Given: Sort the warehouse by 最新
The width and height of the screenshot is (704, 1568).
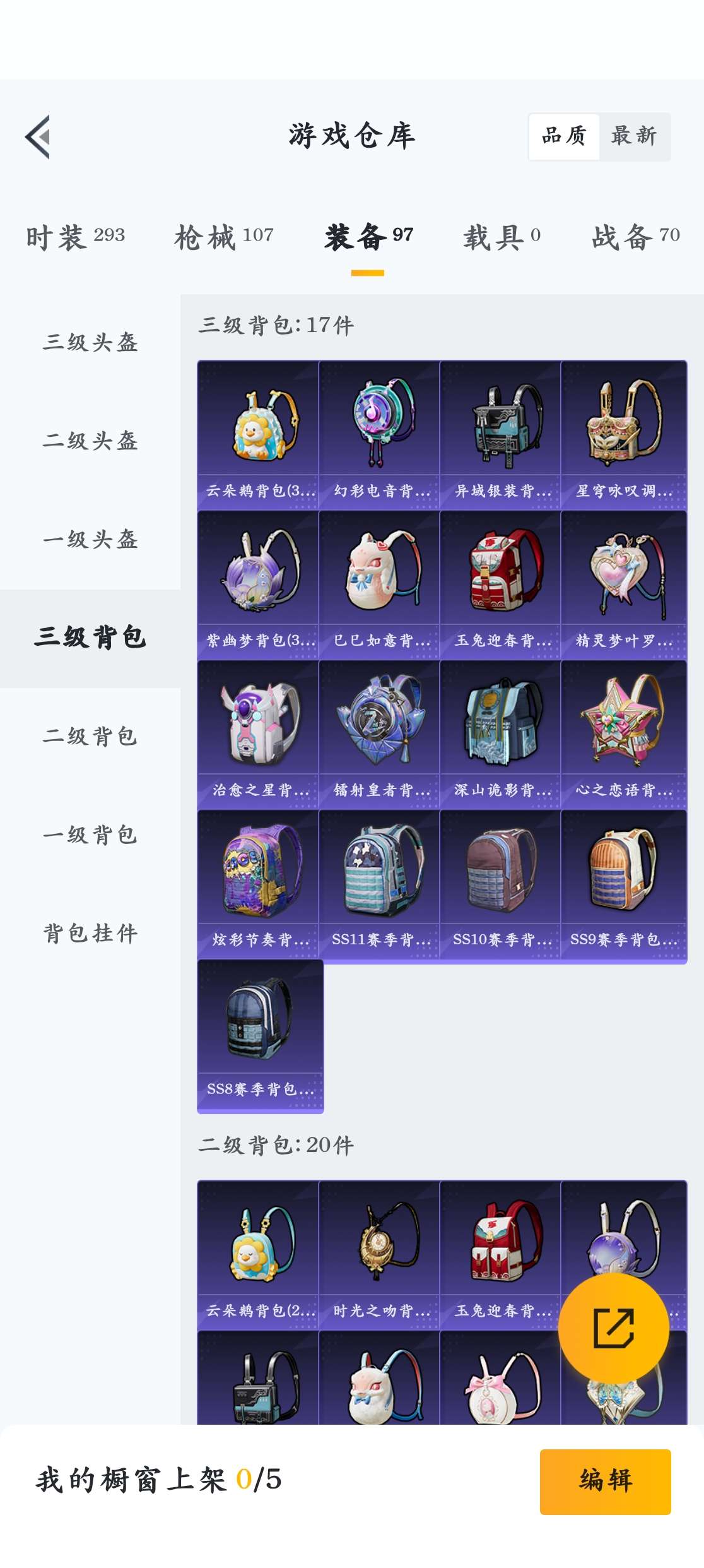Looking at the screenshot, I should click(634, 136).
